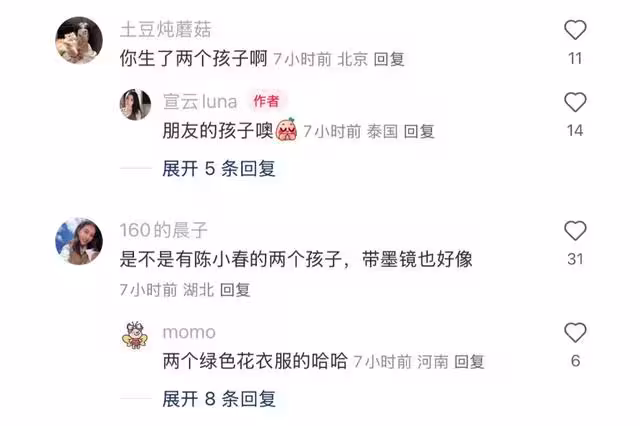The image size is (640, 426).
Task: Reply to momo's comment
Action: pos(469,362)
